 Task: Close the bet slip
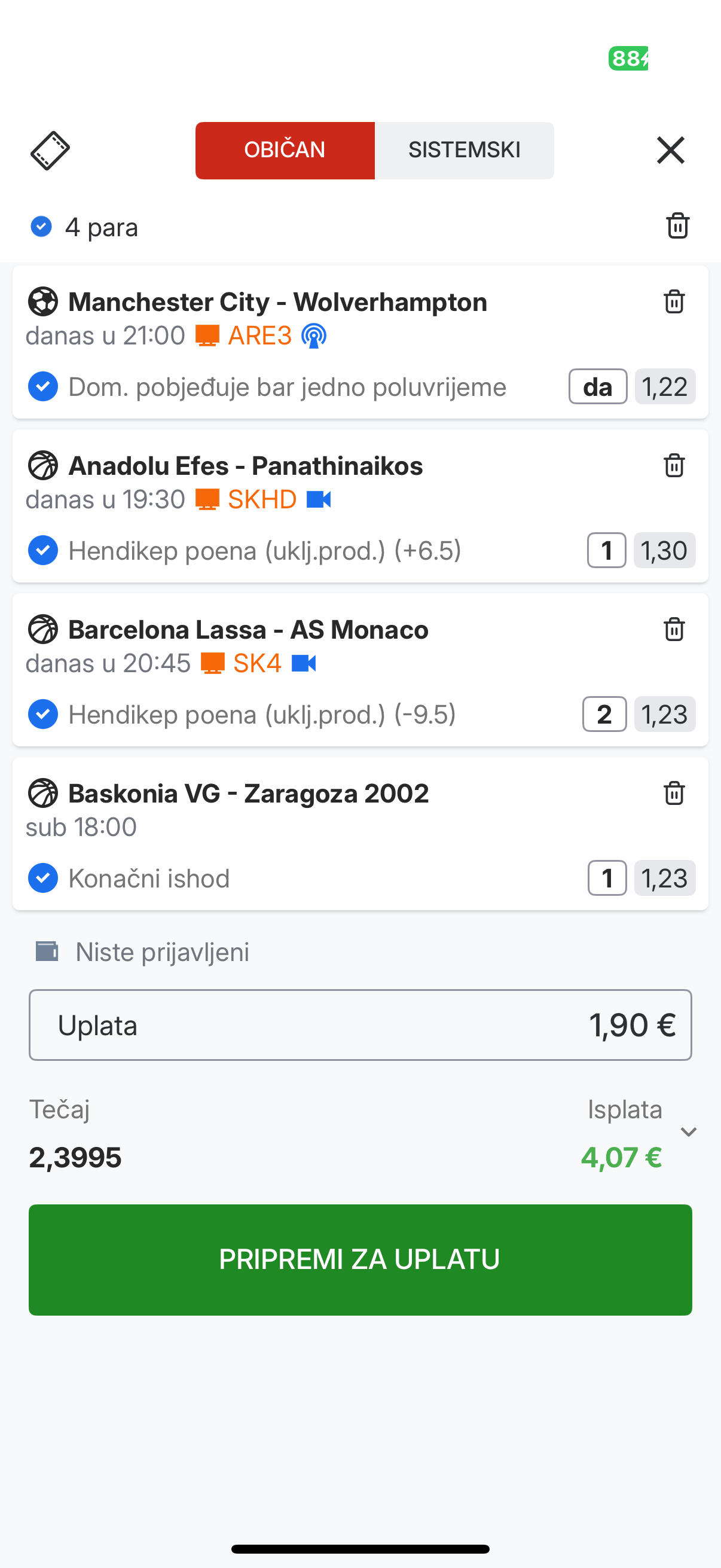point(671,150)
